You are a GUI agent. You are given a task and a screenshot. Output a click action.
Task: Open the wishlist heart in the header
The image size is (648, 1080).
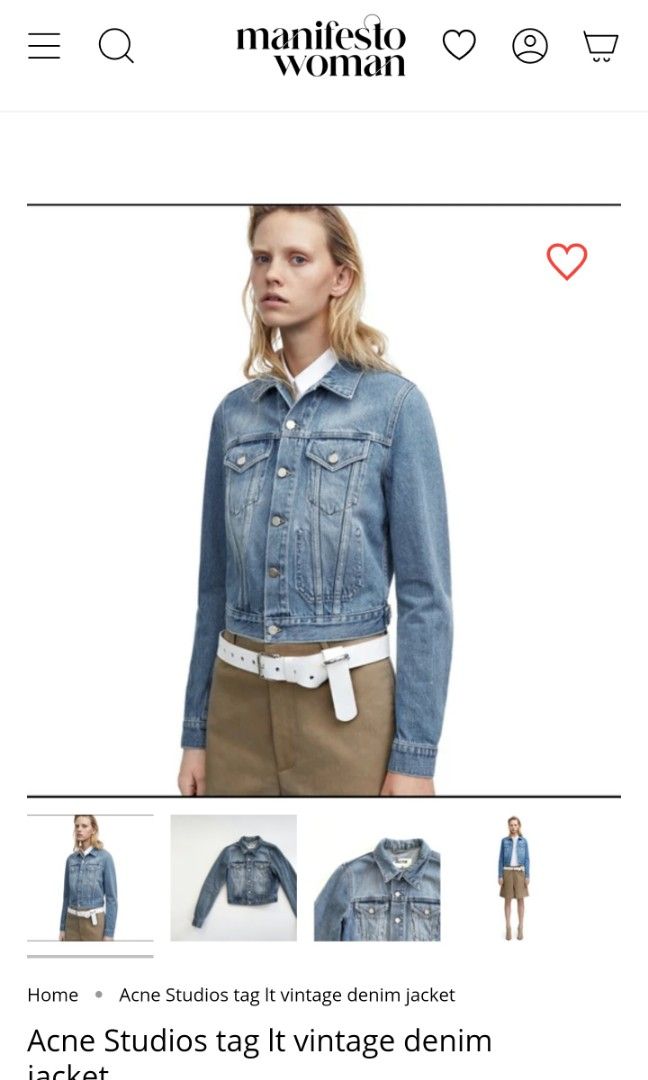click(x=459, y=45)
